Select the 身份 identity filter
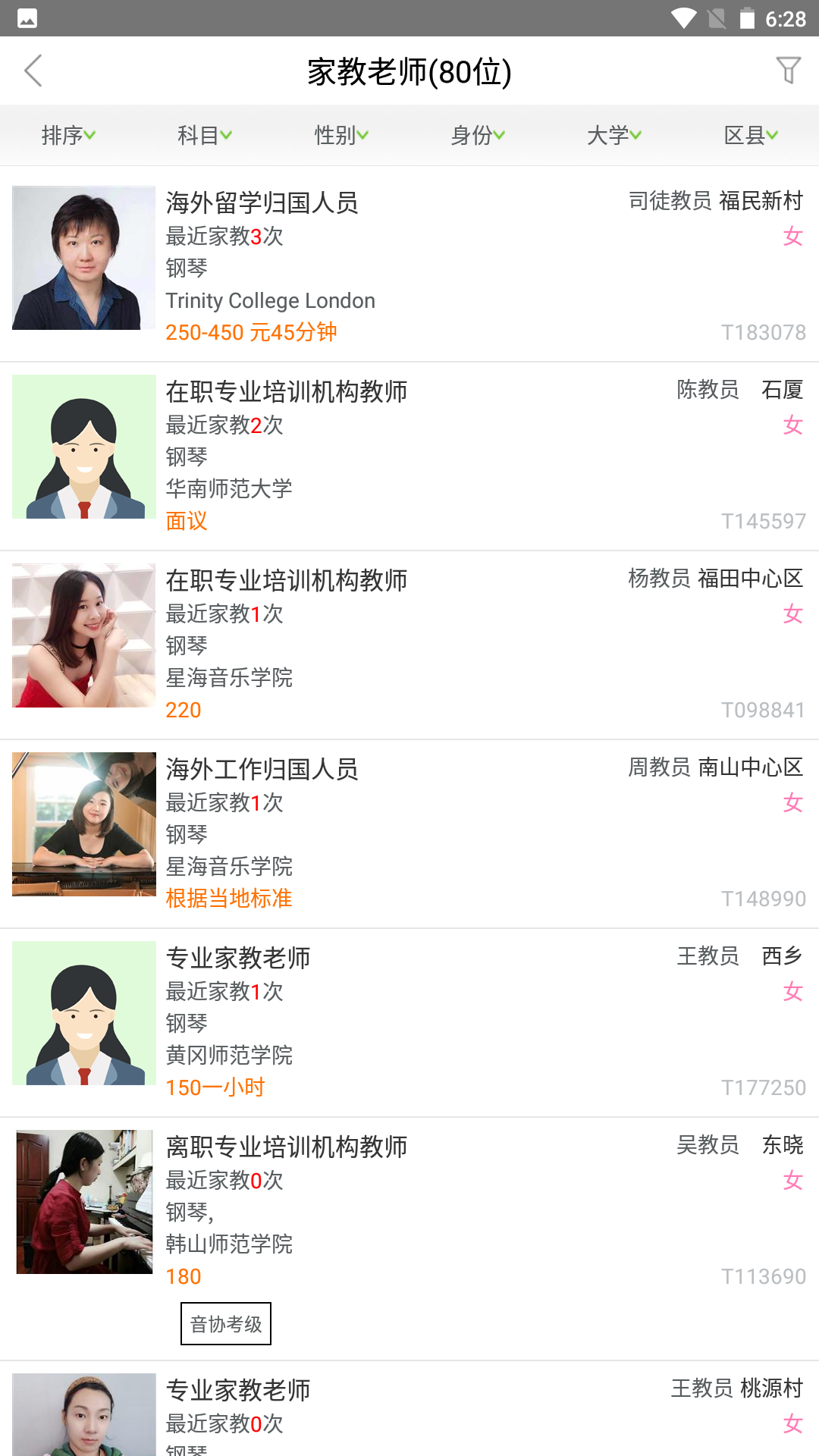 point(477,135)
